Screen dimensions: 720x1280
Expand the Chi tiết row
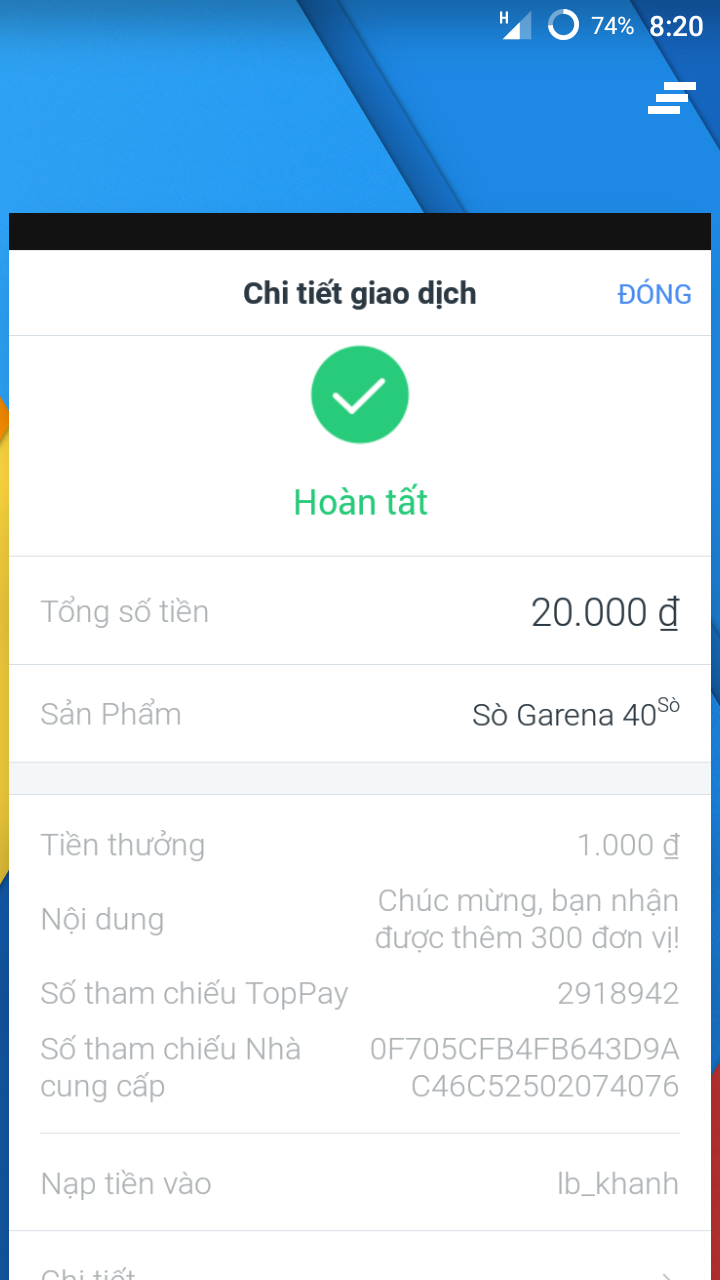[360, 1266]
